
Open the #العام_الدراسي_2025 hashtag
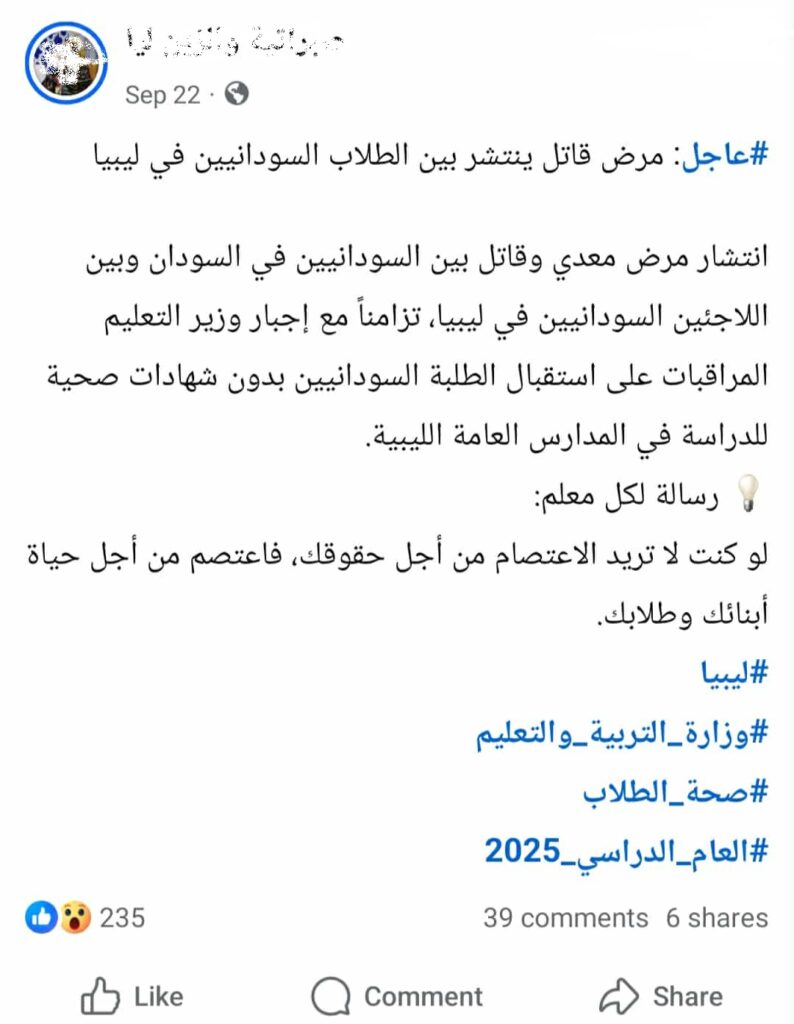coord(626,851)
